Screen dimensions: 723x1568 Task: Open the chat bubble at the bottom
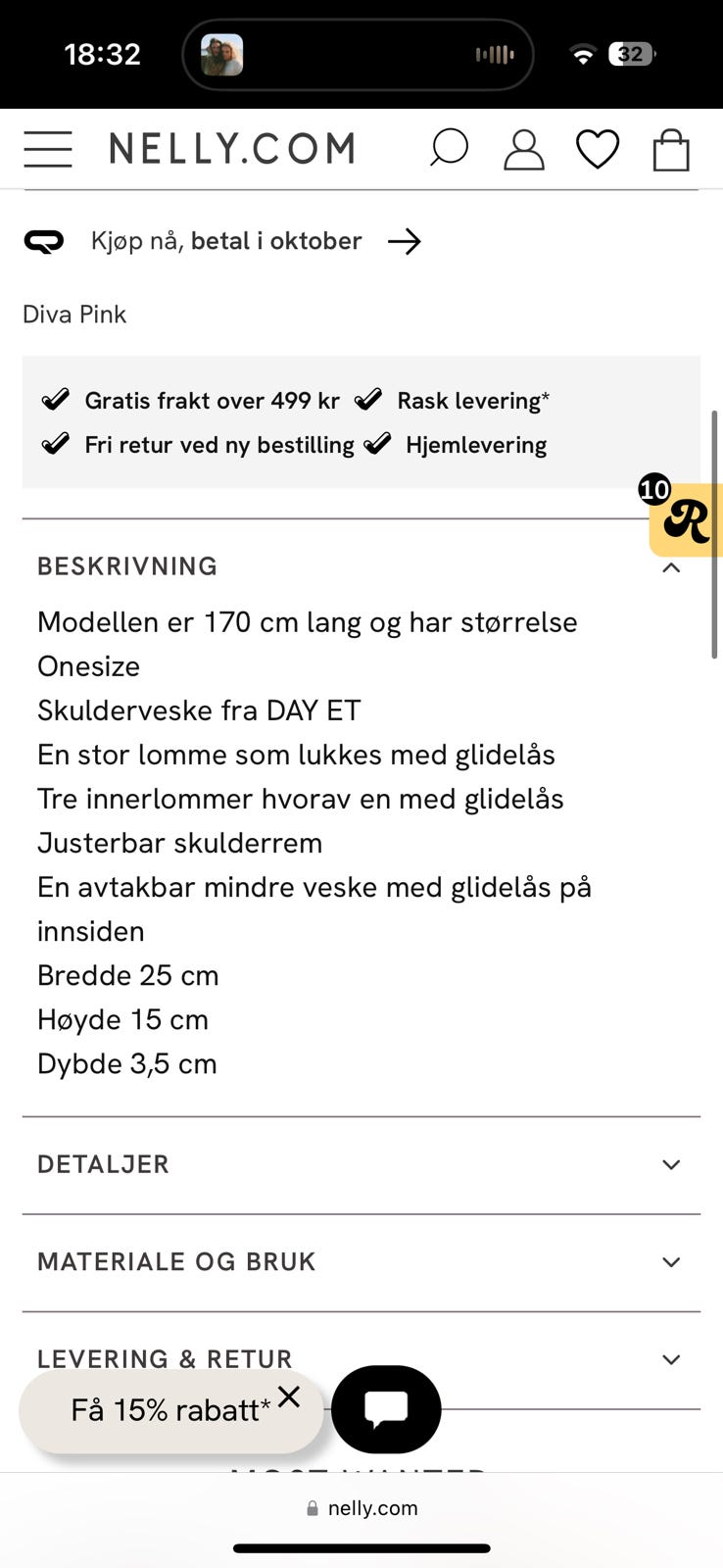pyautogui.click(x=386, y=1409)
